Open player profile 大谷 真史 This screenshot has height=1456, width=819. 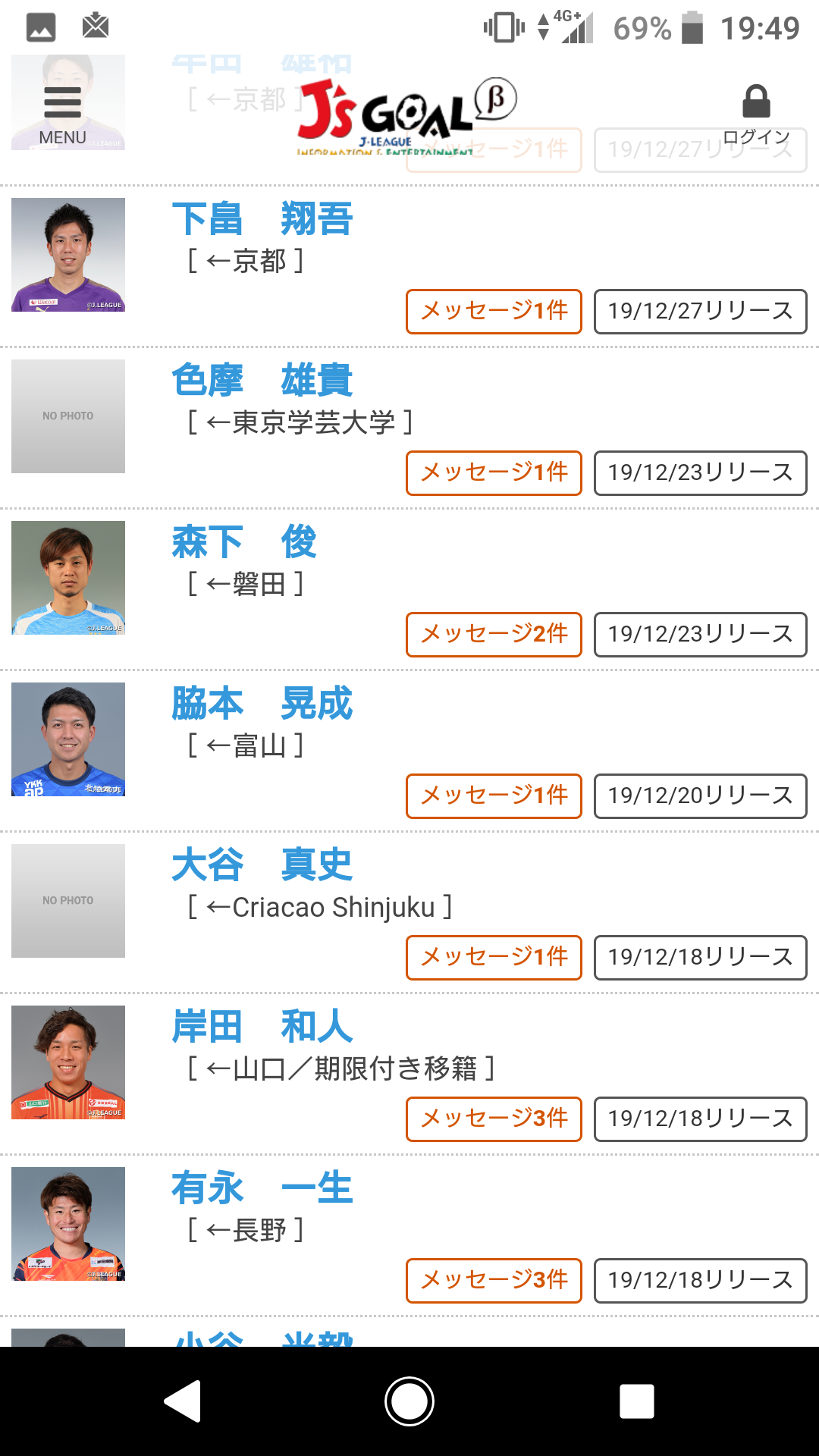[262, 865]
